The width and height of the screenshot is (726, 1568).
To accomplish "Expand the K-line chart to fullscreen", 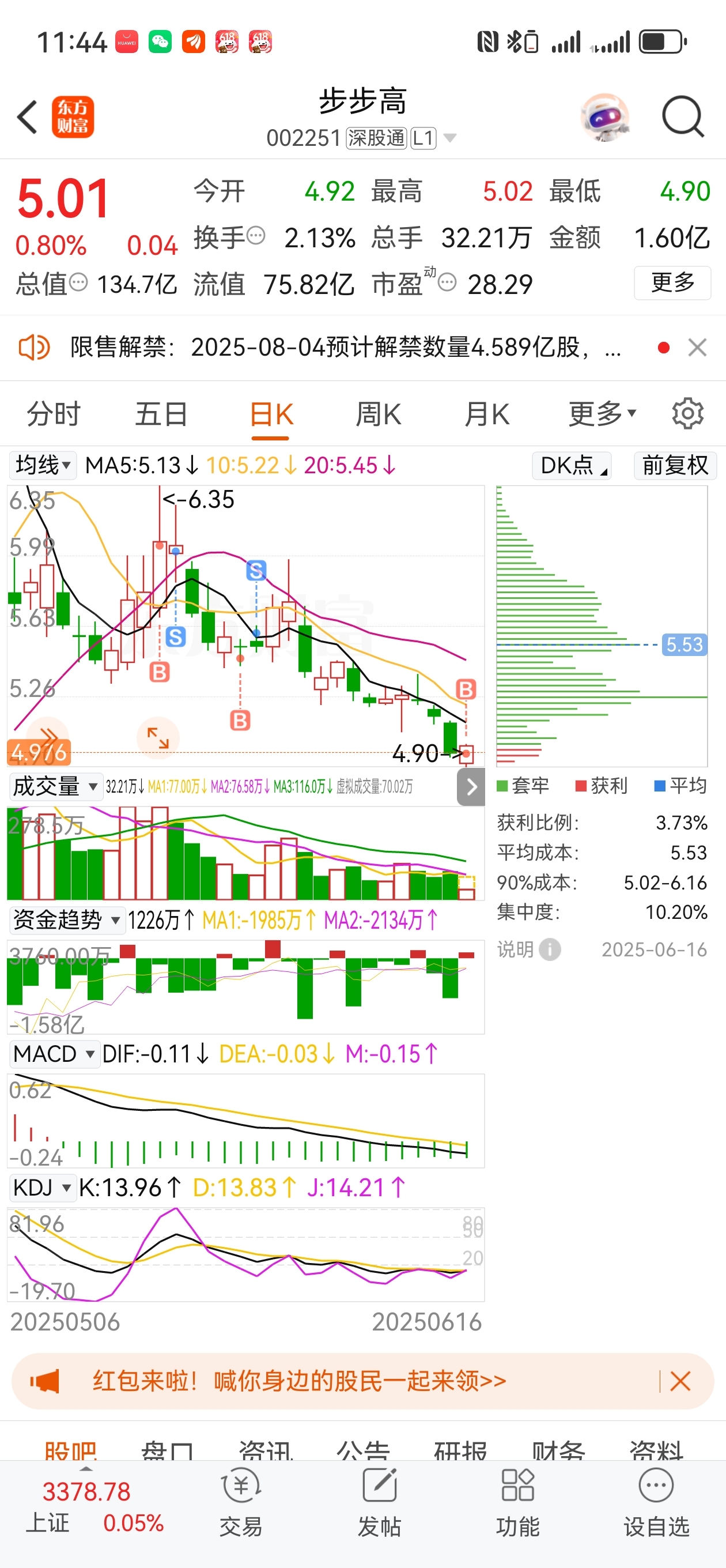I will [158, 738].
